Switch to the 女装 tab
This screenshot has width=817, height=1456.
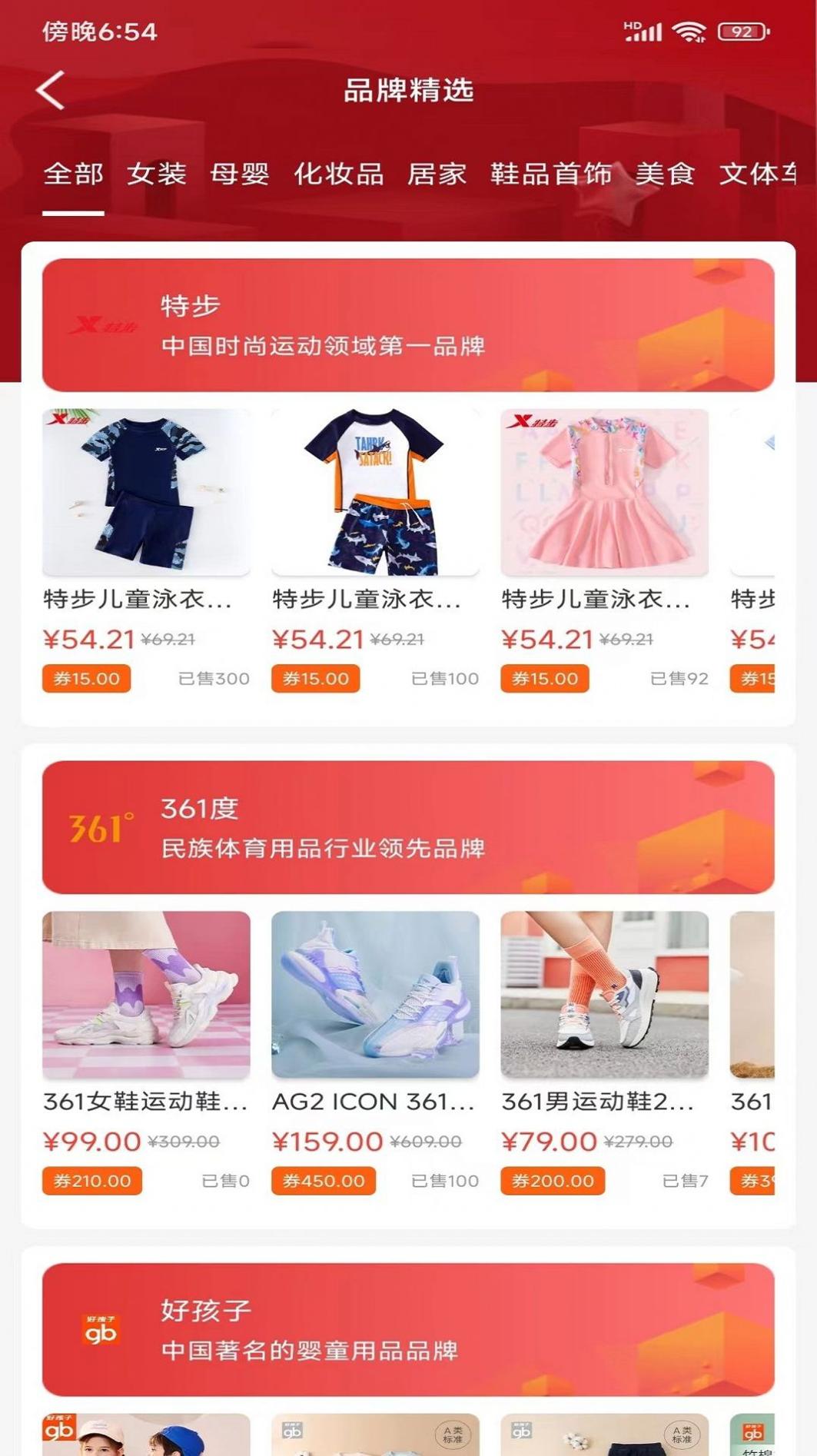157,175
